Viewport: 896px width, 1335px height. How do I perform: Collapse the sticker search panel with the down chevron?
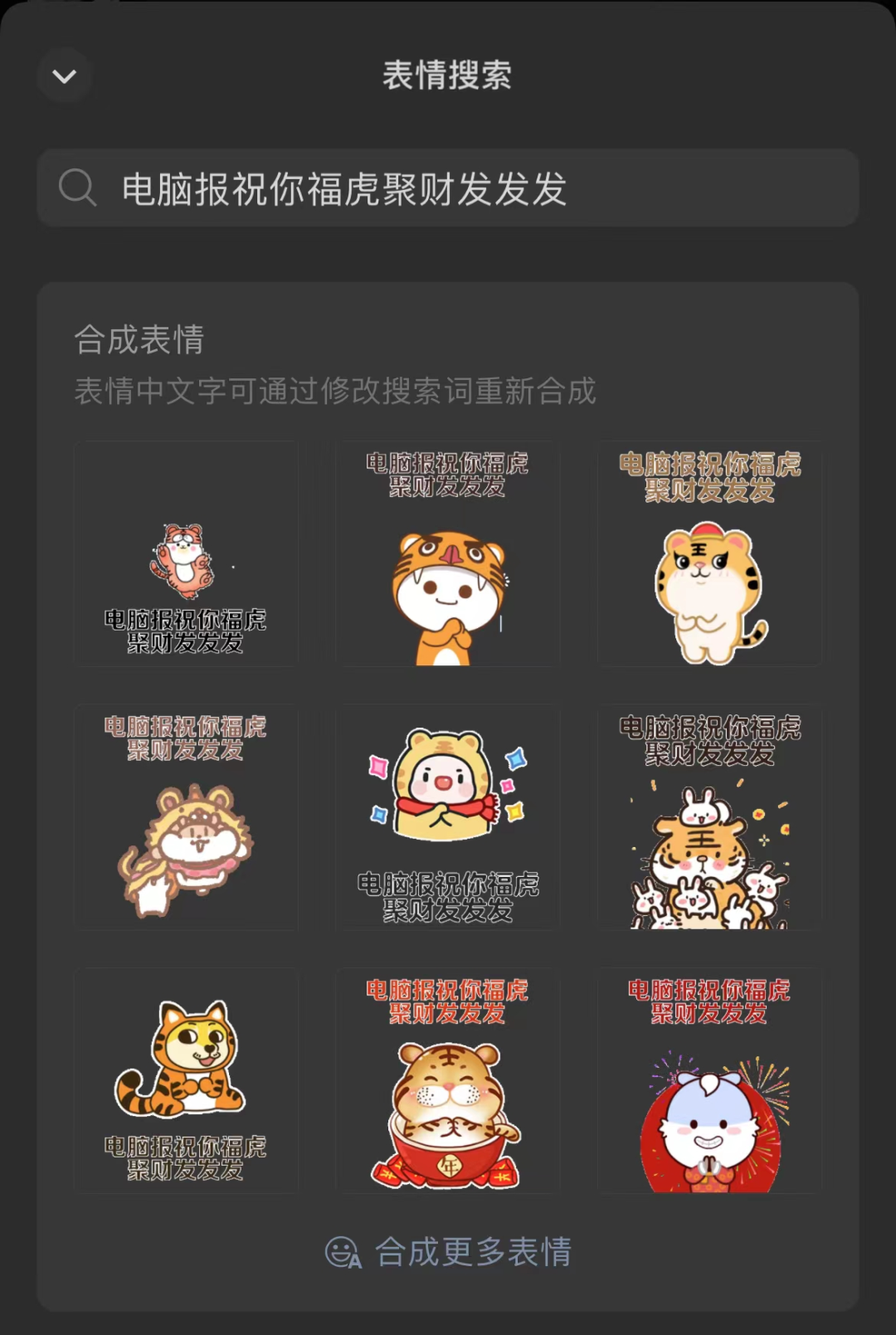coord(65,76)
